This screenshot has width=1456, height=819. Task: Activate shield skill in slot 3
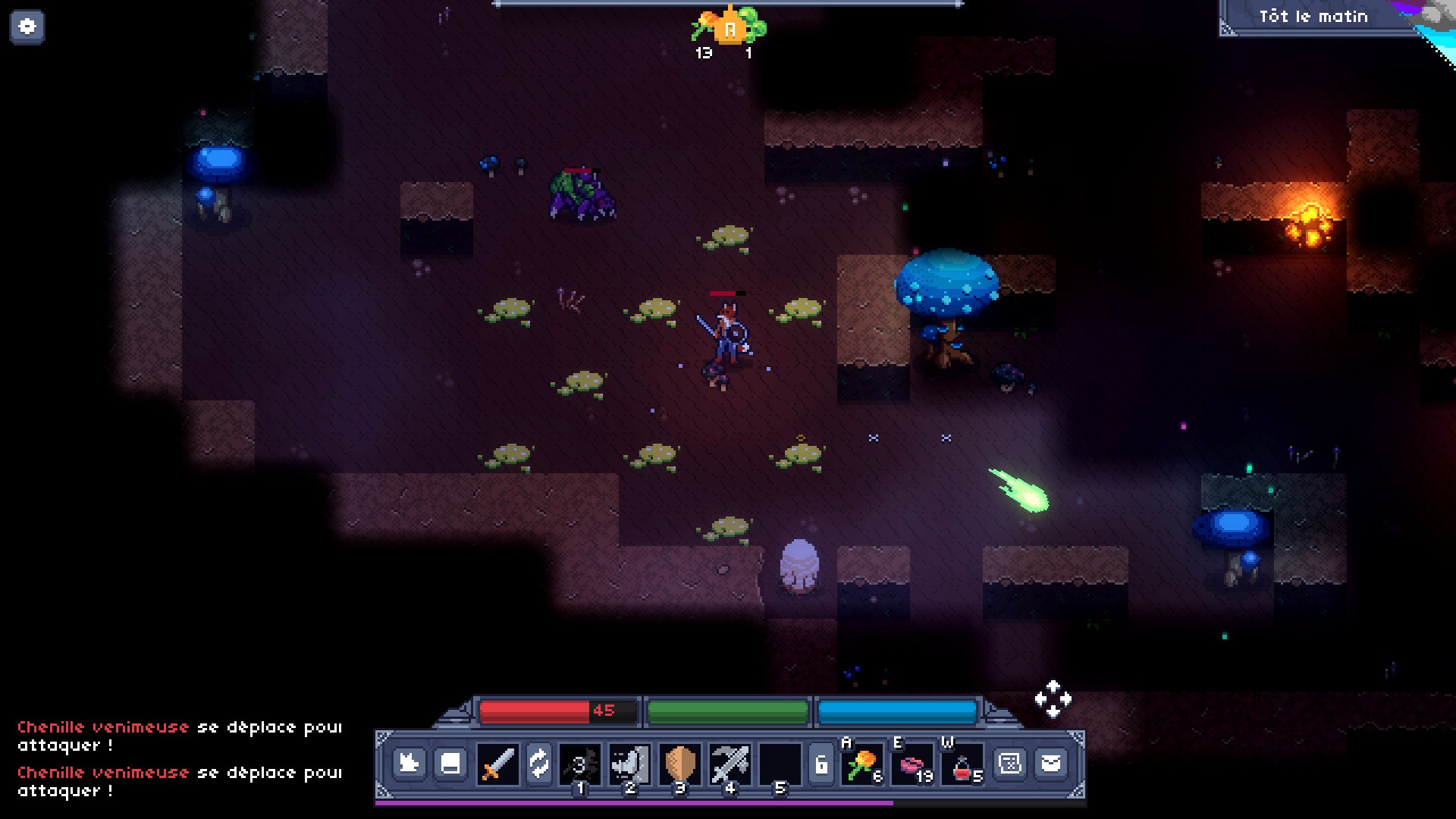point(679,763)
